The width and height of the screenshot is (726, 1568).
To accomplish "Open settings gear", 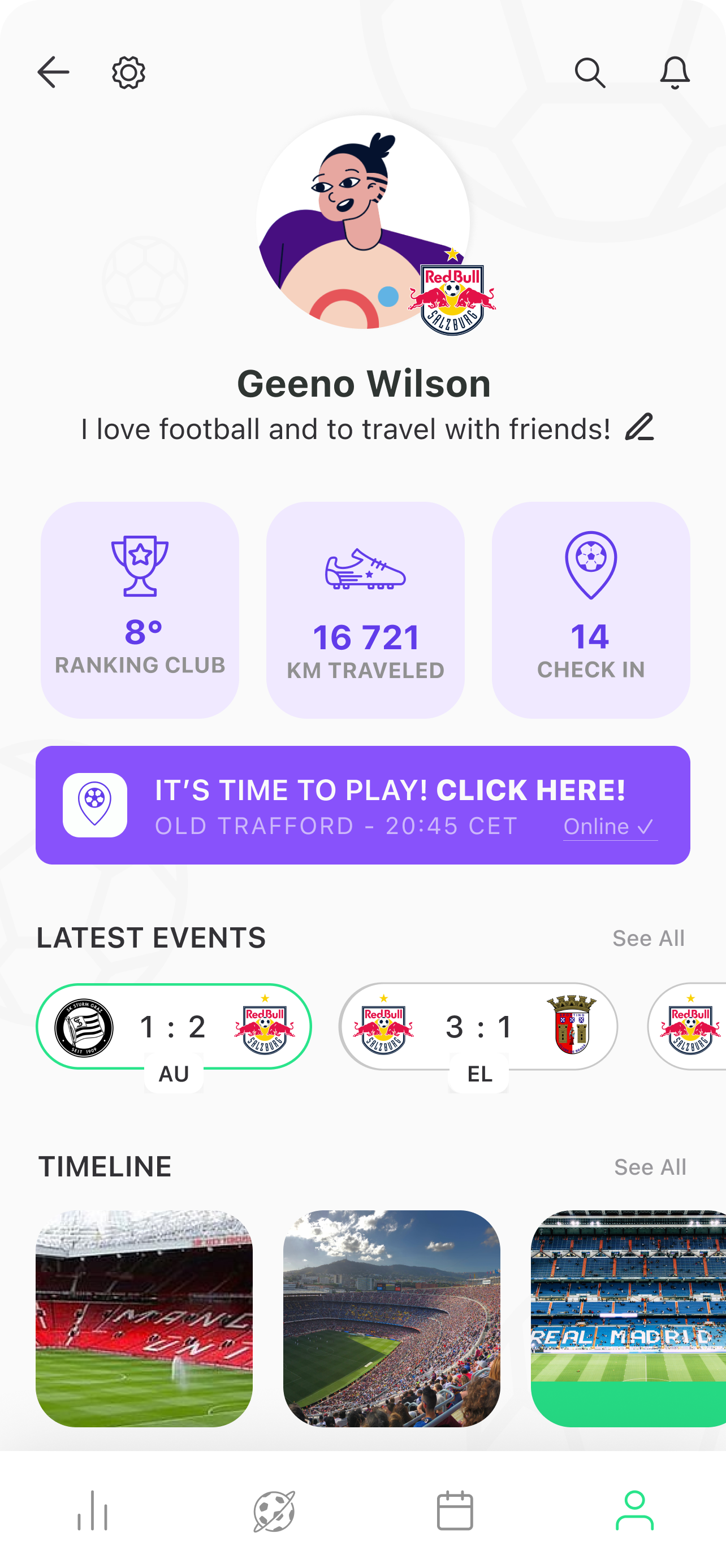I will [x=128, y=73].
